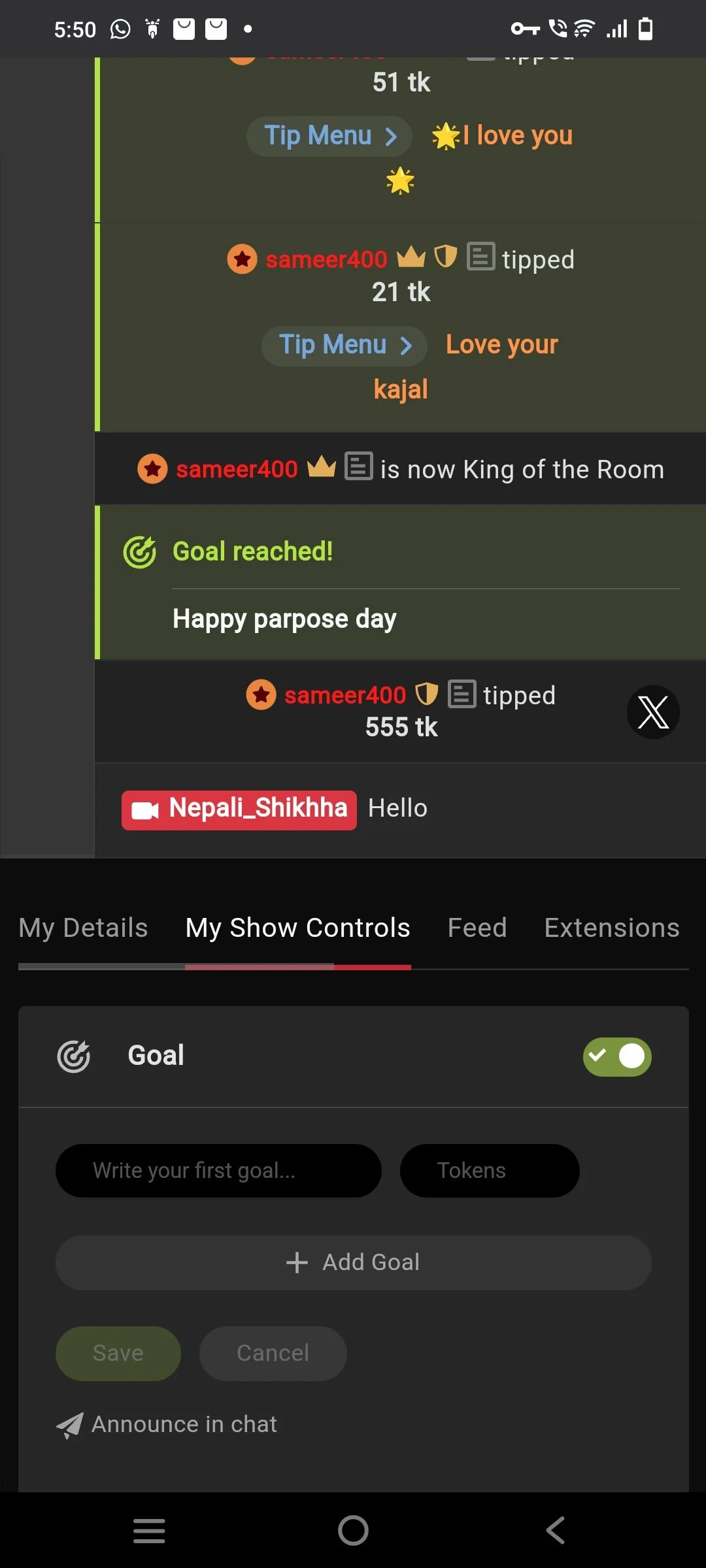706x1568 pixels.
Task: Cancel the goal editing
Action: [x=273, y=1353]
